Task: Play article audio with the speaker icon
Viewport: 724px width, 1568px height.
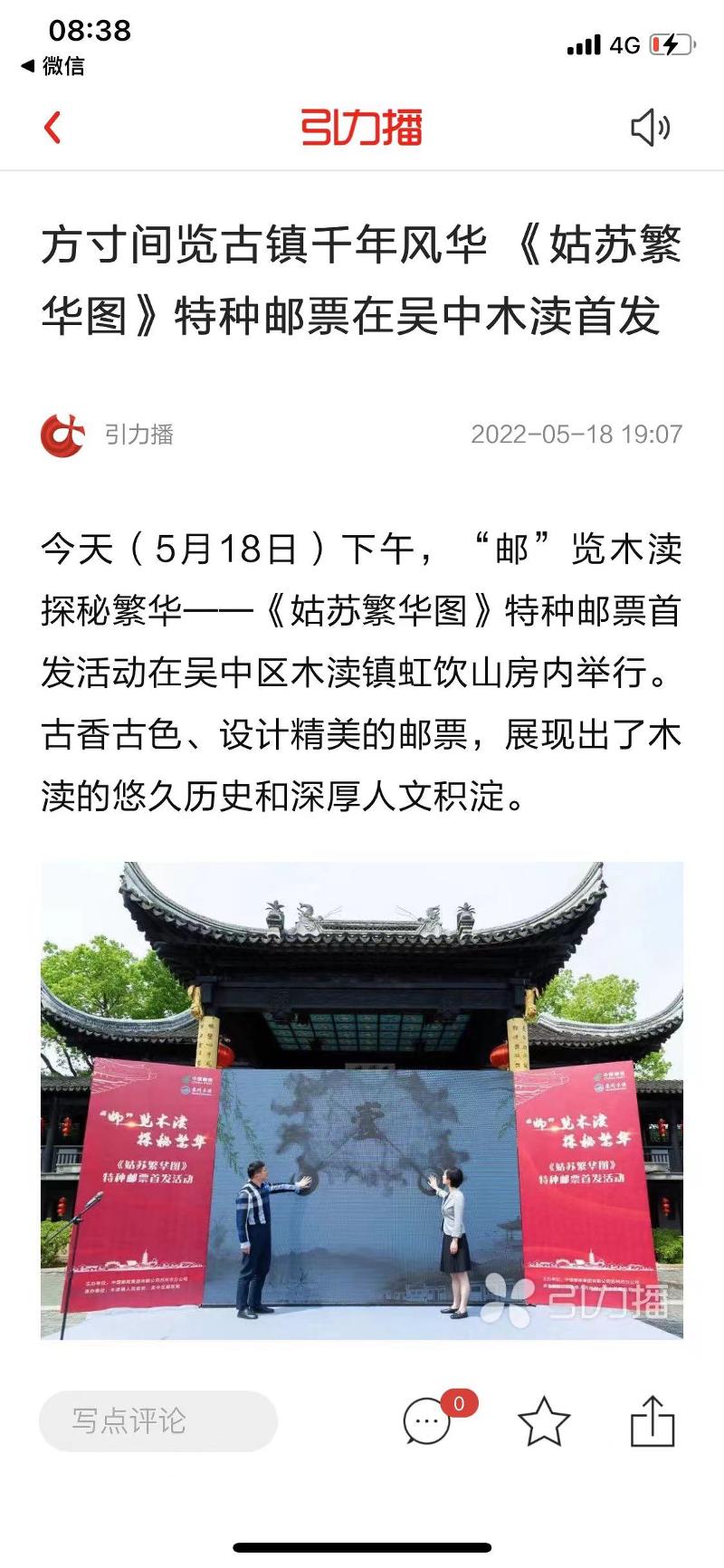Action: tap(650, 128)
